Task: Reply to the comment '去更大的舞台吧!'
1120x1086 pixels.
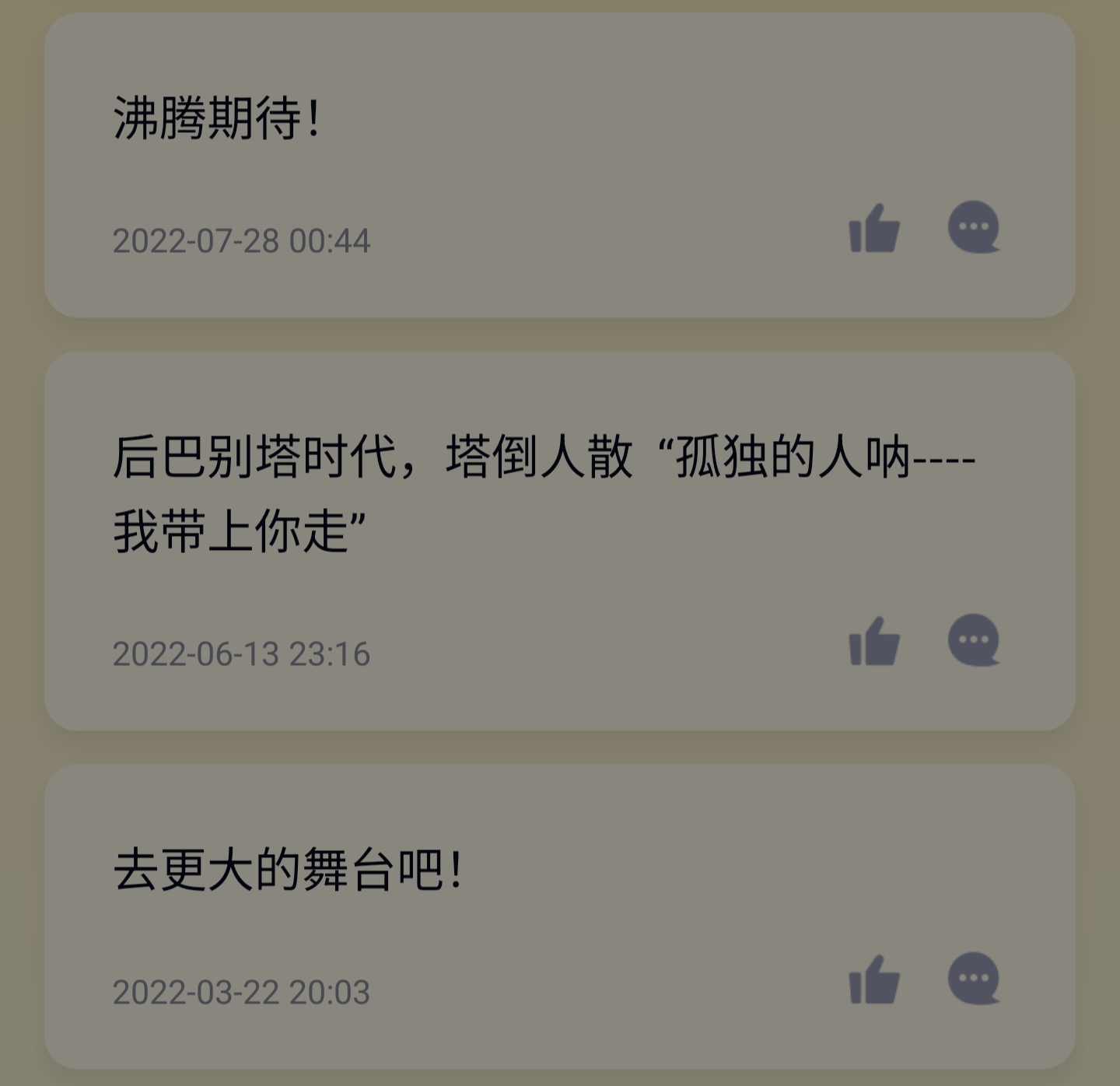Action: pos(974,979)
